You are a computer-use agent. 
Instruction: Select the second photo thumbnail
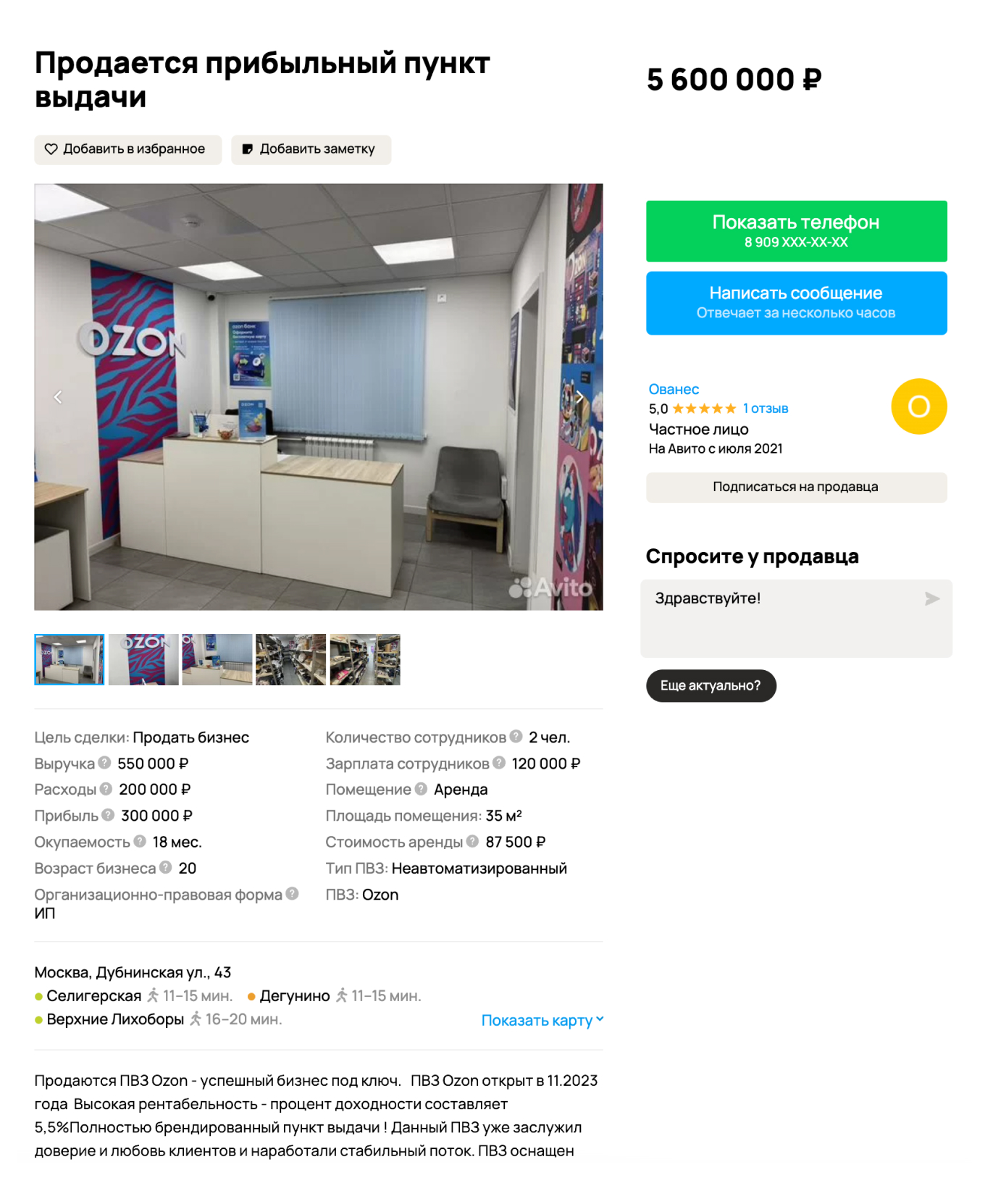[143, 660]
